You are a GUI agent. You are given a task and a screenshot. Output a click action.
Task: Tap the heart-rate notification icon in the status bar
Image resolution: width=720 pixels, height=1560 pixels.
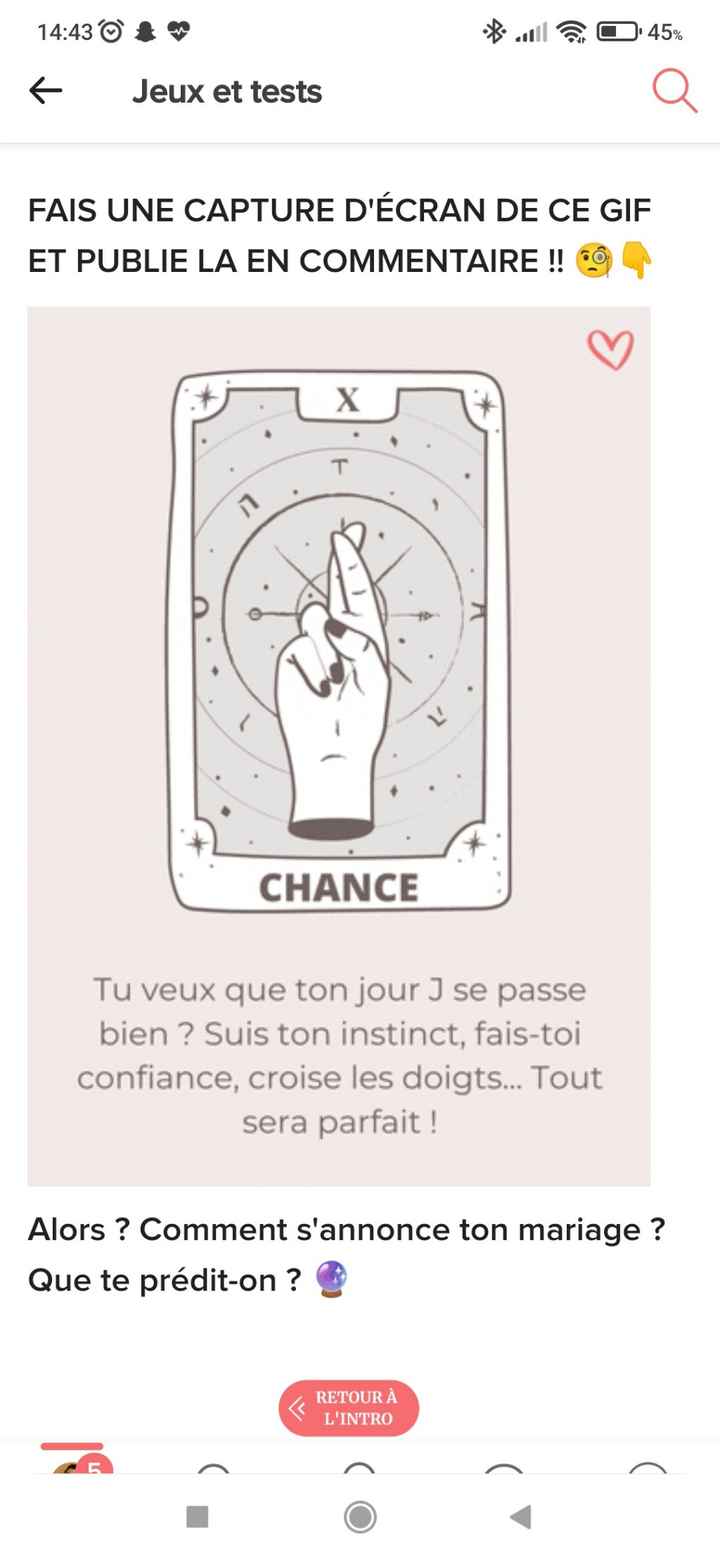[180, 31]
